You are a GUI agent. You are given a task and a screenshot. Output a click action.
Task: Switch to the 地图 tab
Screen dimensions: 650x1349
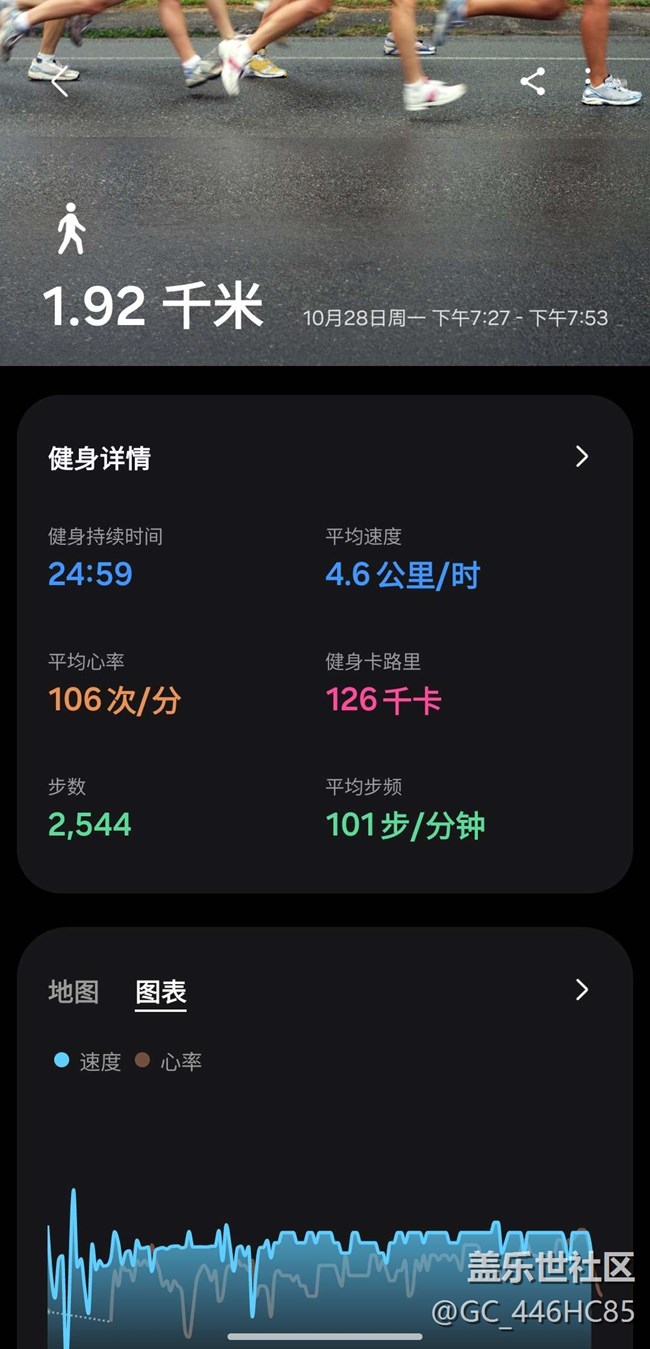[x=74, y=992]
